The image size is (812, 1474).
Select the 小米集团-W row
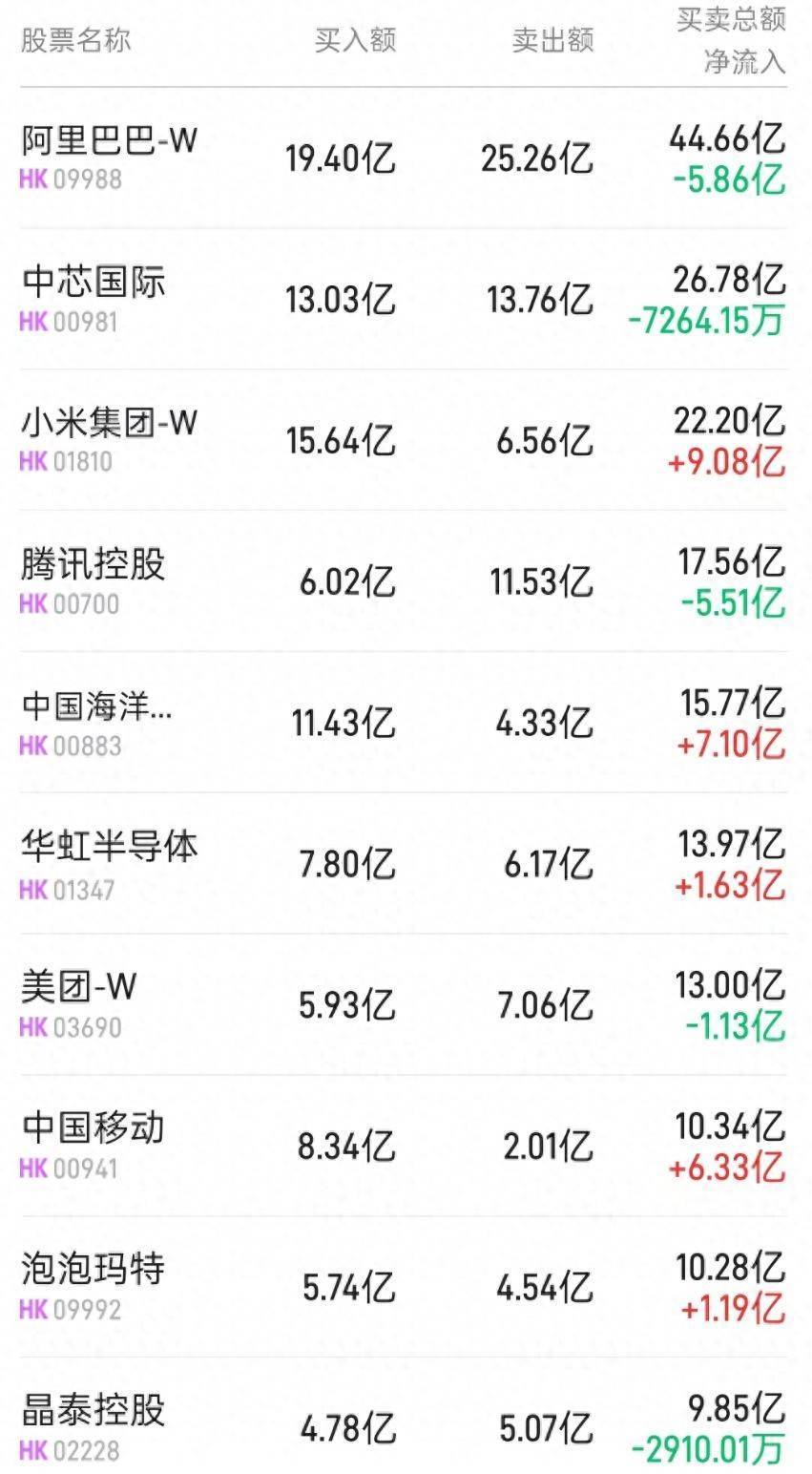pos(109,439)
